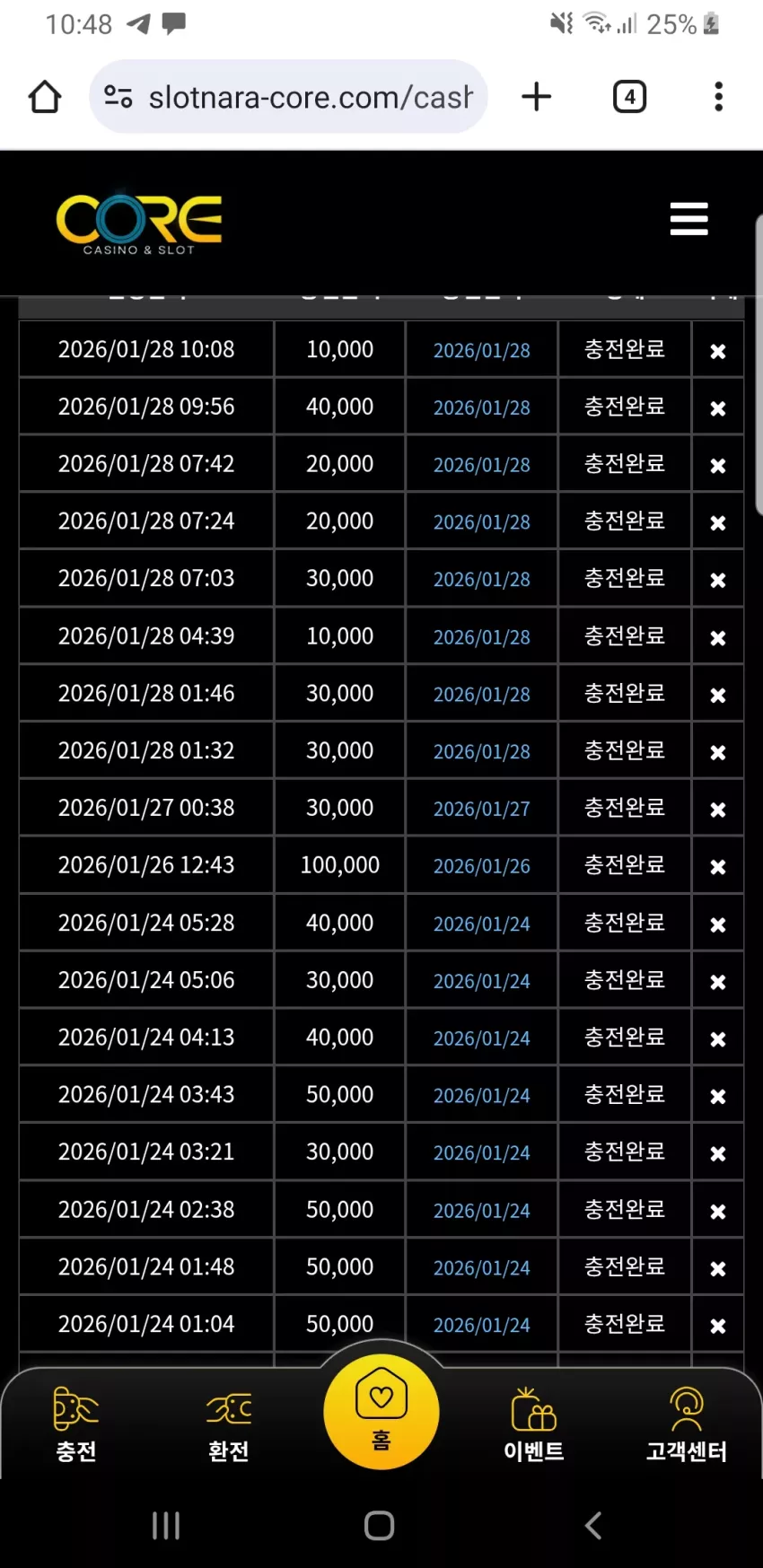Remove the 2026/01/27 00:38 entry

coord(718,810)
